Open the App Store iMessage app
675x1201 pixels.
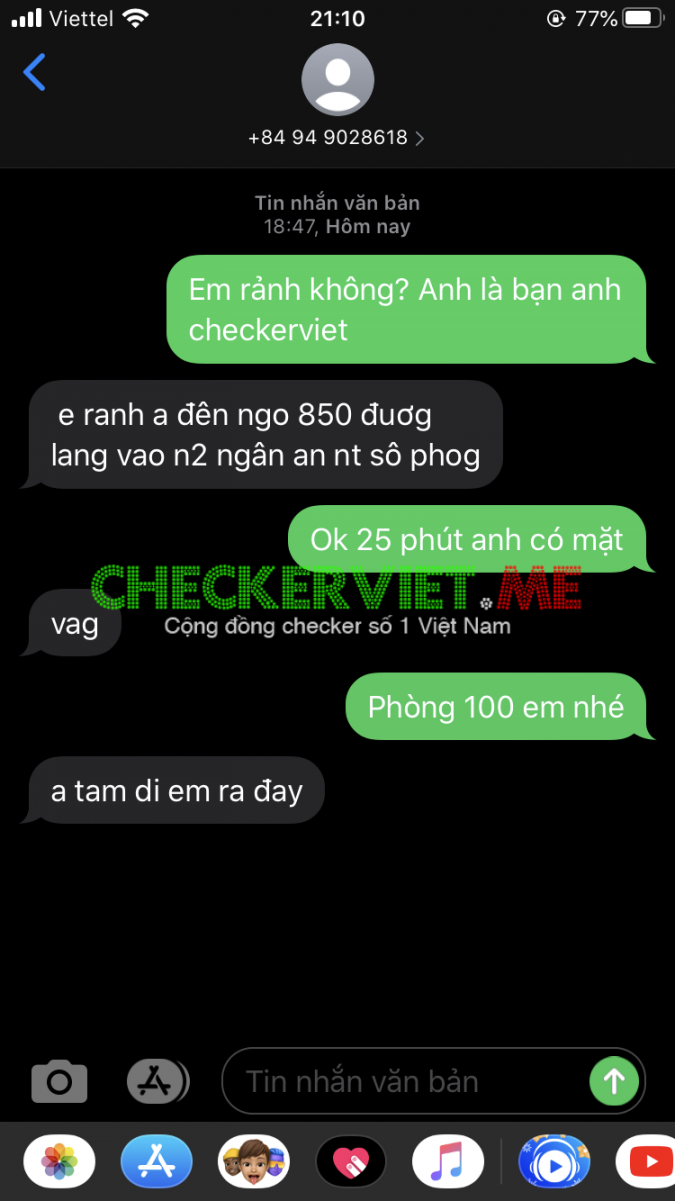click(156, 1162)
